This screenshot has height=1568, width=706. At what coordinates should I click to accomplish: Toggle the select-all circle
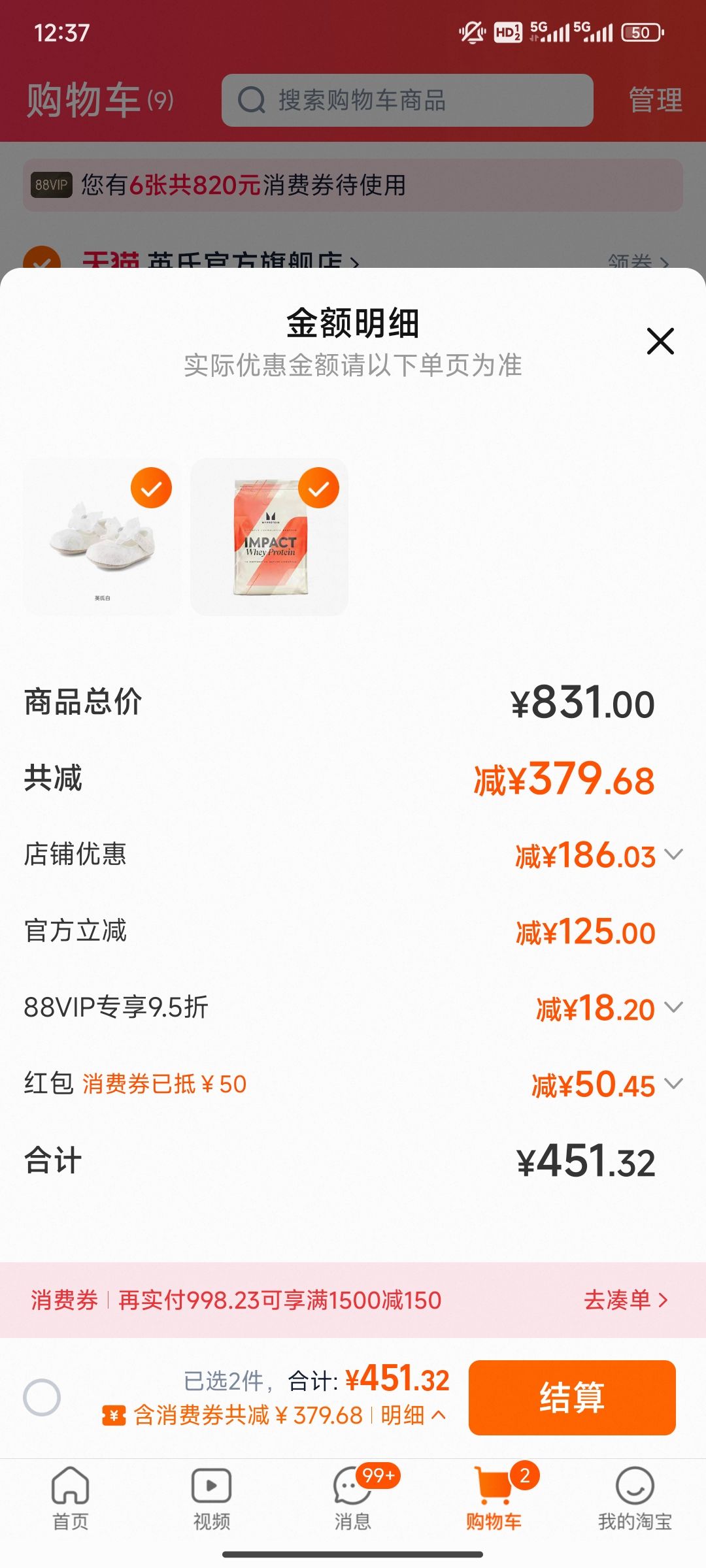pyautogui.click(x=42, y=1397)
